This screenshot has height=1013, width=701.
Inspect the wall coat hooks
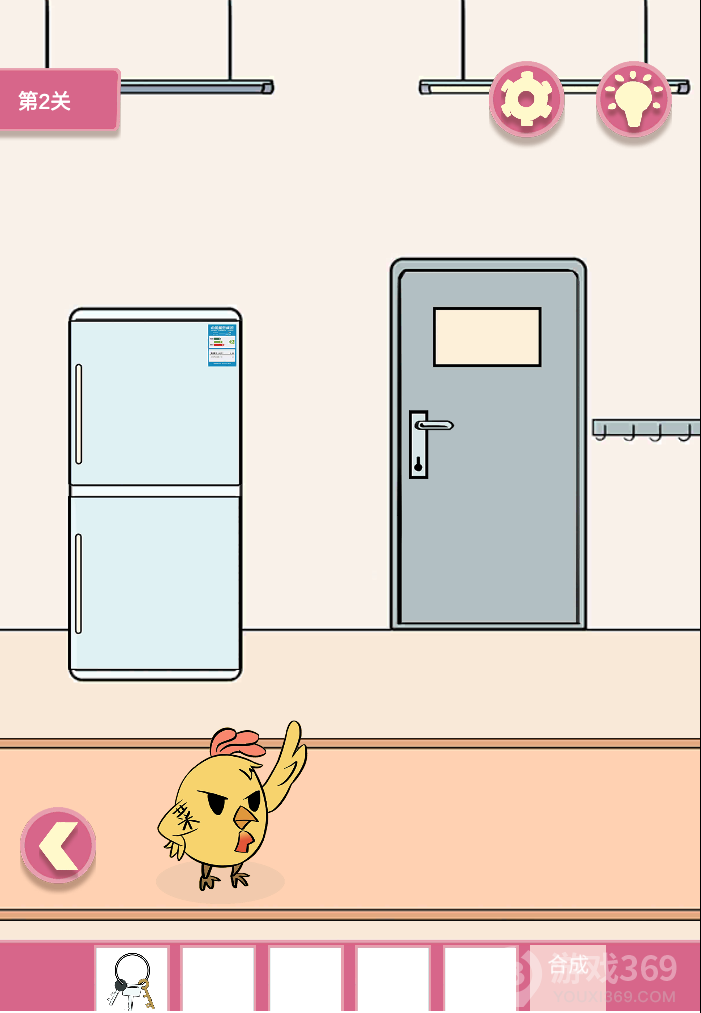point(646,430)
